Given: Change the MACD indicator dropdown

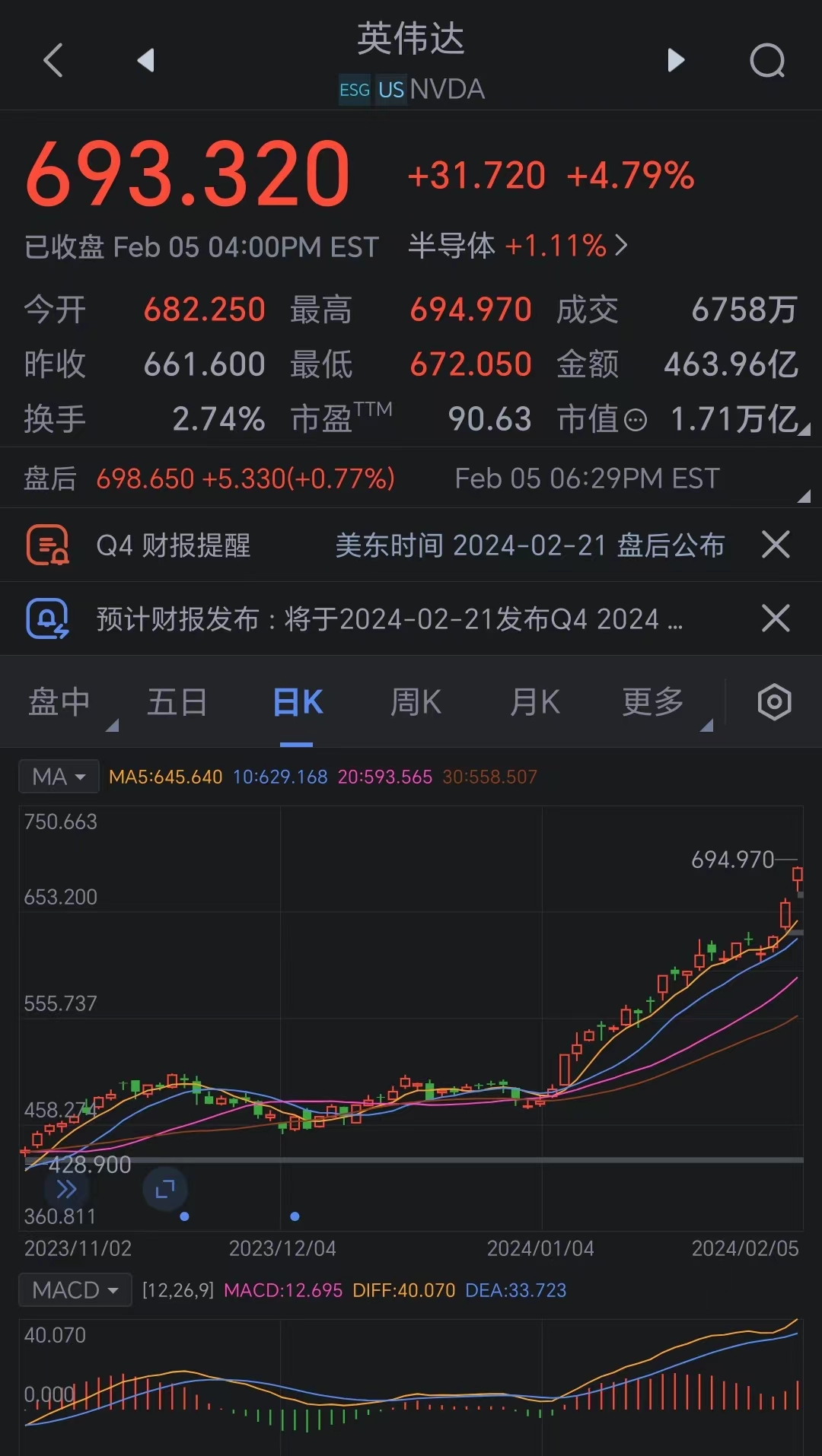Looking at the screenshot, I should tap(75, 1290).
